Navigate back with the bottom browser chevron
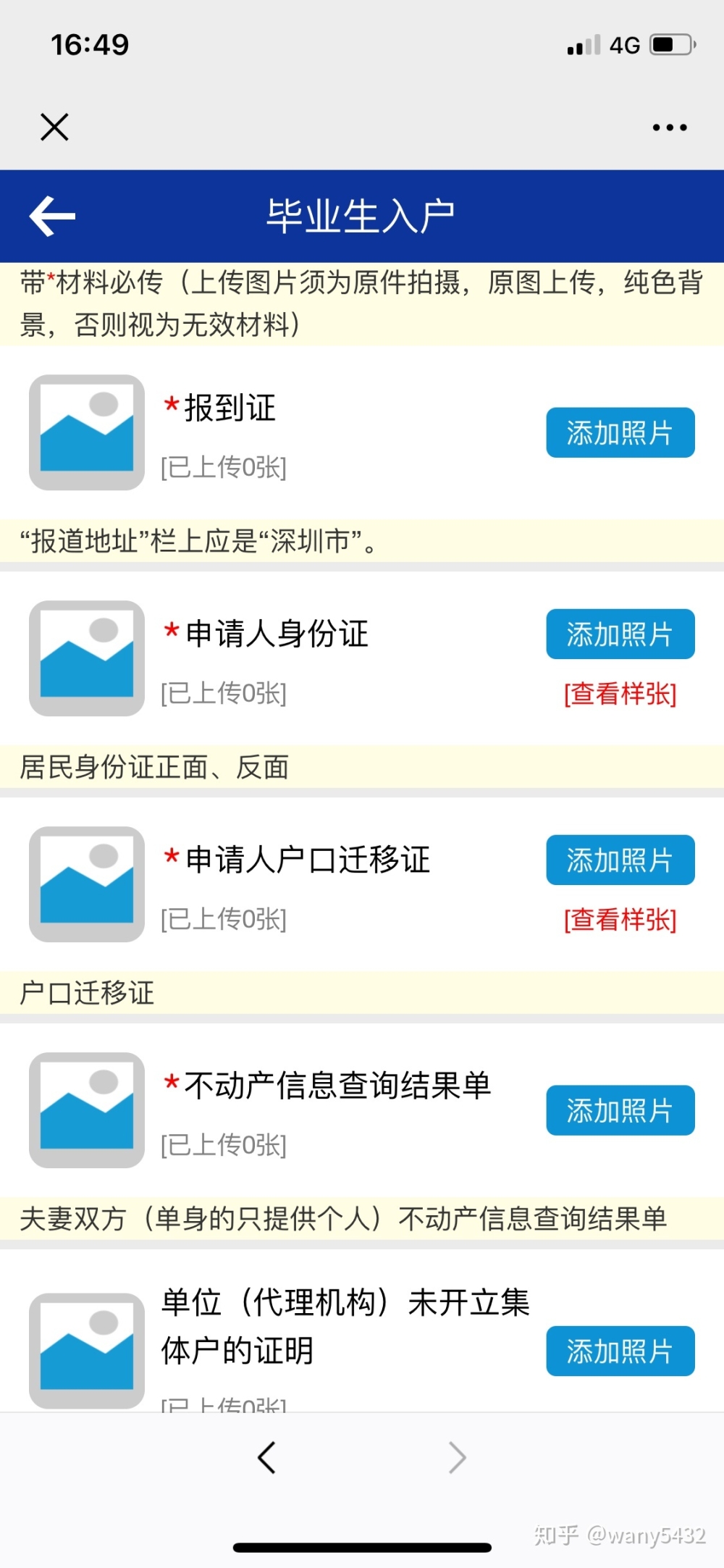 pyautogui.click(x=266, y=1457)
